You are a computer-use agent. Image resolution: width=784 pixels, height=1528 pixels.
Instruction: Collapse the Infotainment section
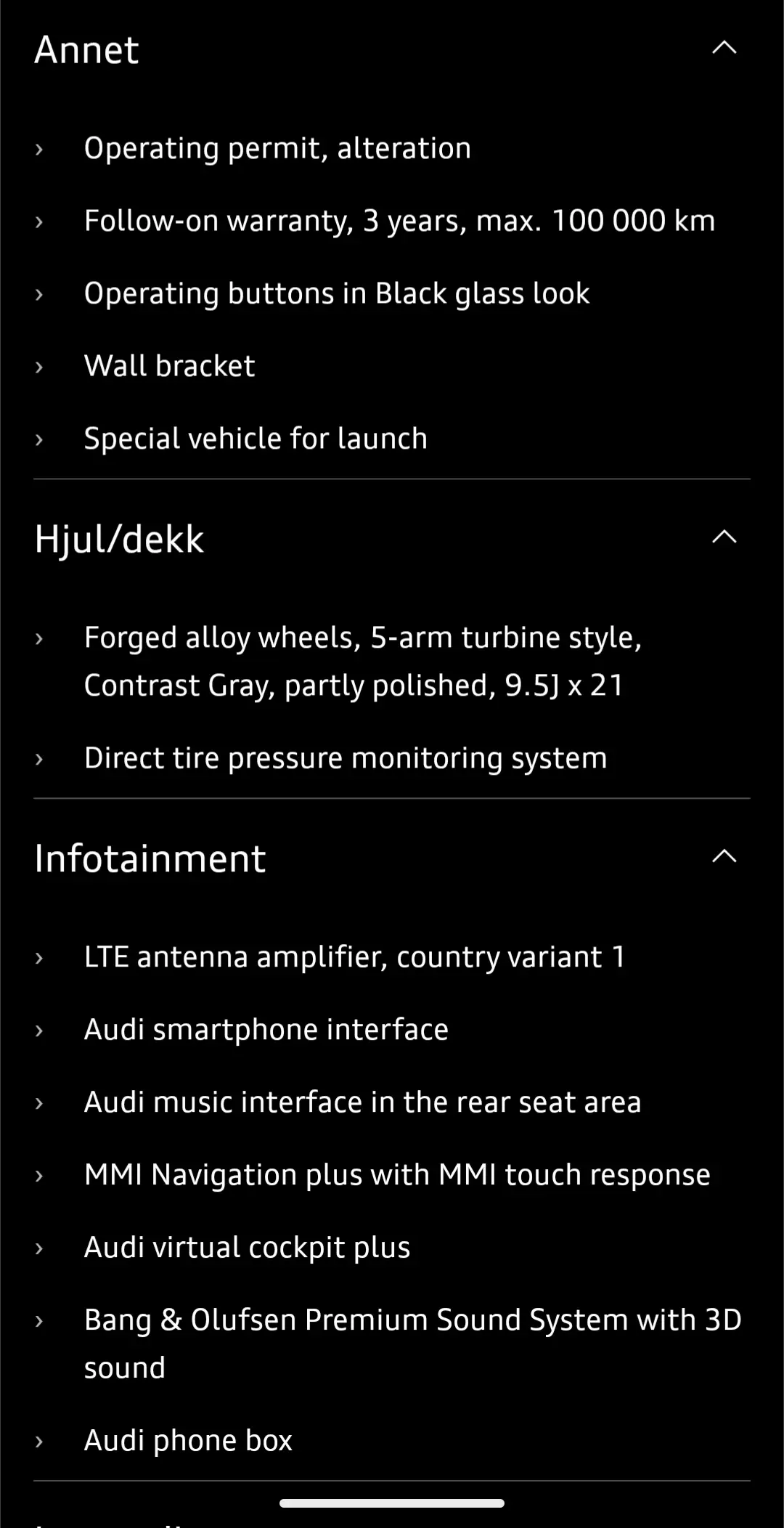tap(724, 858)
